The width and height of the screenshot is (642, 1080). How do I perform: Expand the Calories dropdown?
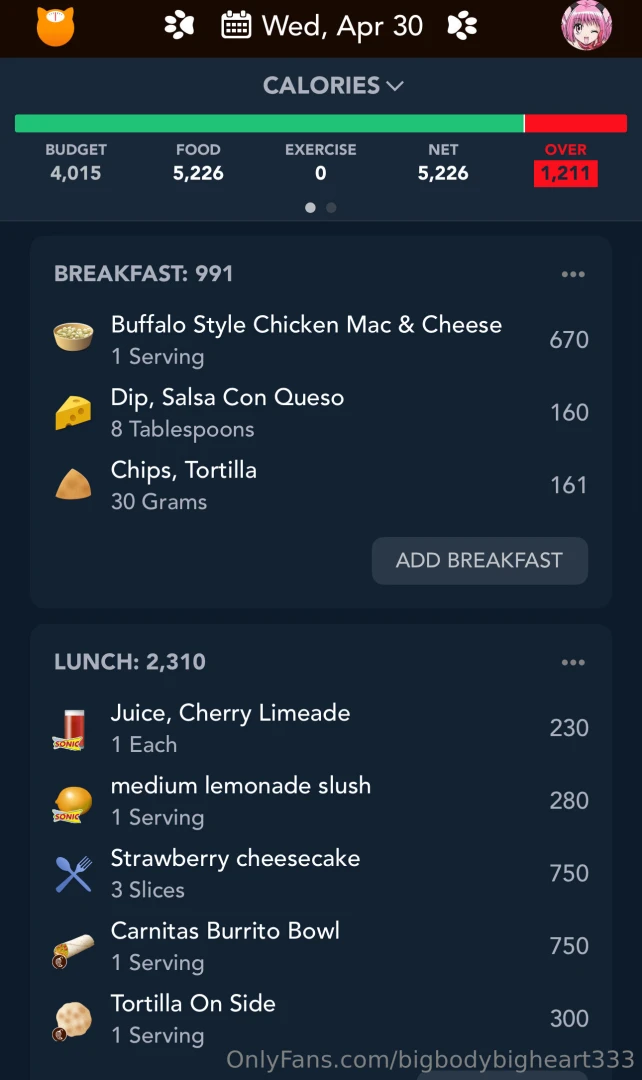click(333, 86)
